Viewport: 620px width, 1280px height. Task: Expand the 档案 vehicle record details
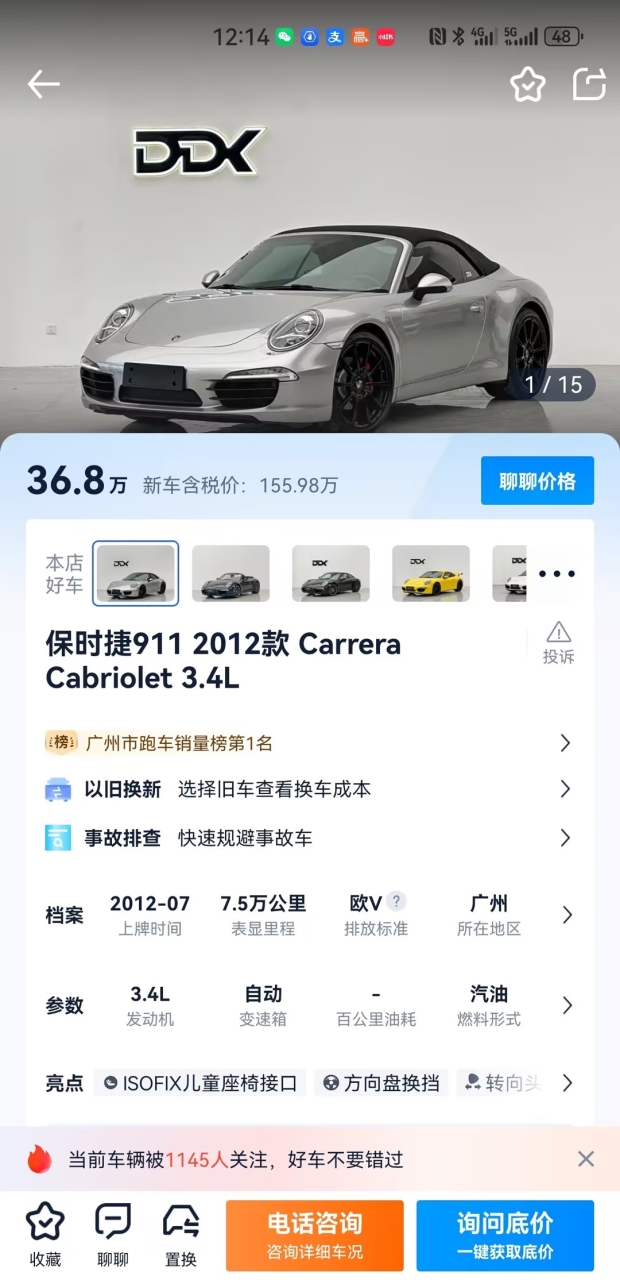[567, 915]
